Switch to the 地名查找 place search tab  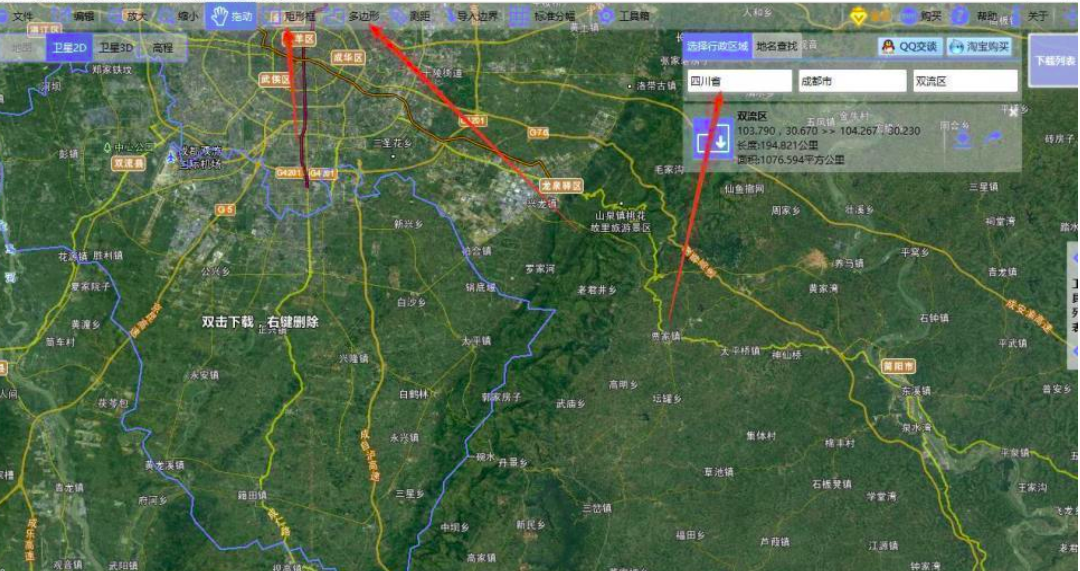pyautogui.click(x=777, y=46)
